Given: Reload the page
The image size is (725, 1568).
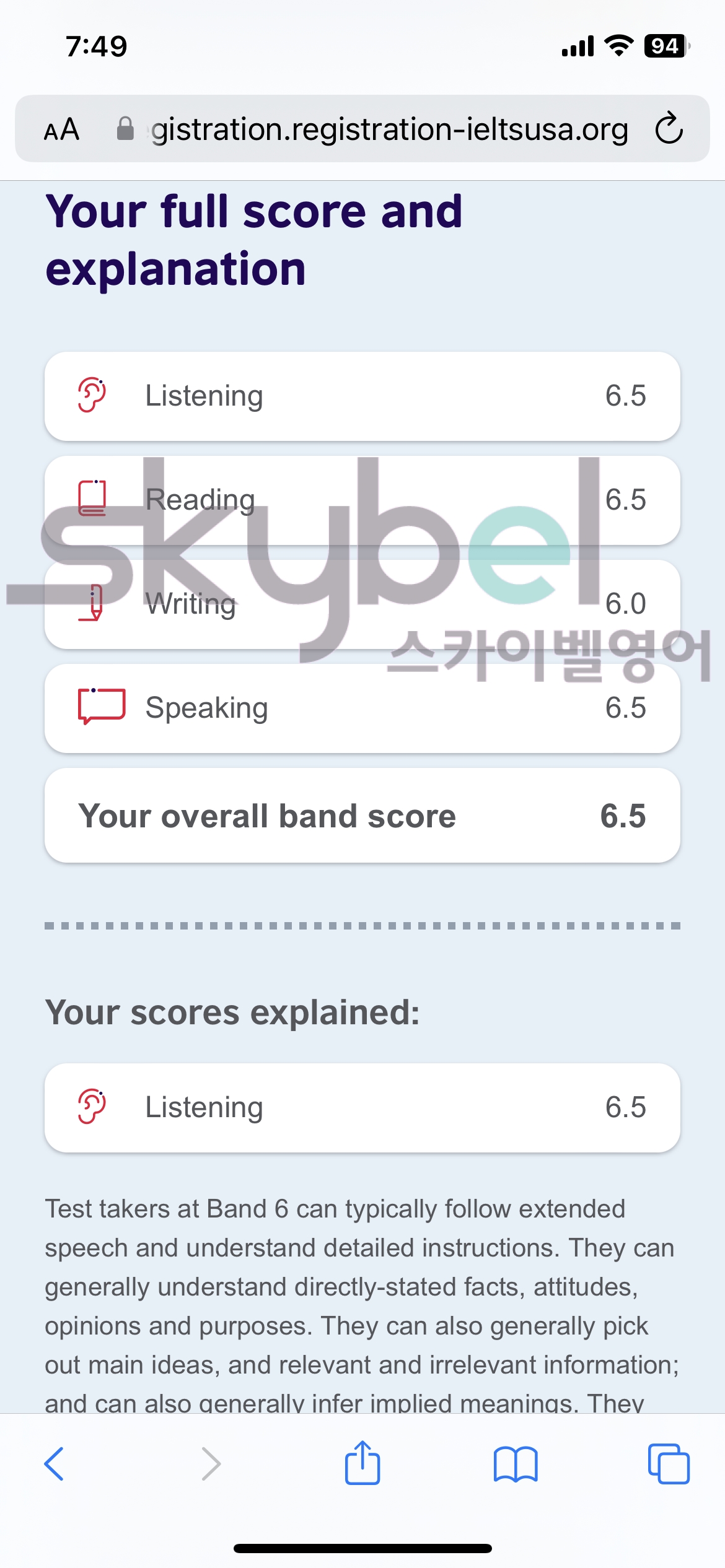Looking at the screenshot, I should pyautogui.click(x=669, y=129).
